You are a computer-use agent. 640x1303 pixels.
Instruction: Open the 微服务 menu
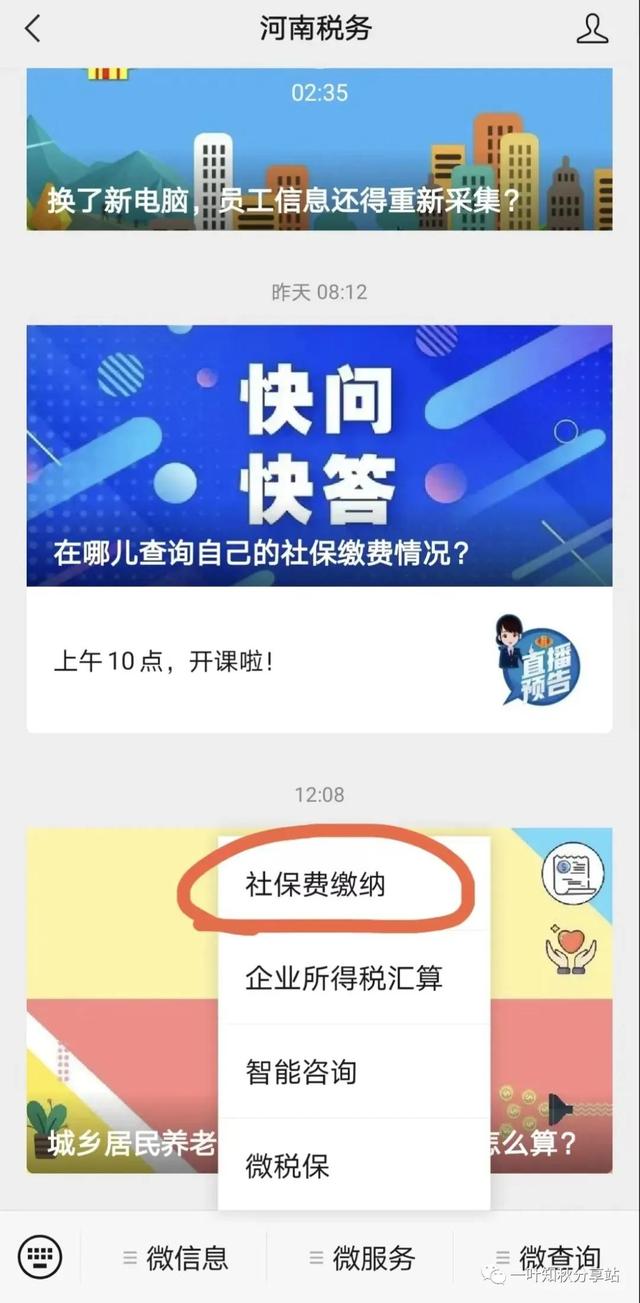(x=361, y=1258)
